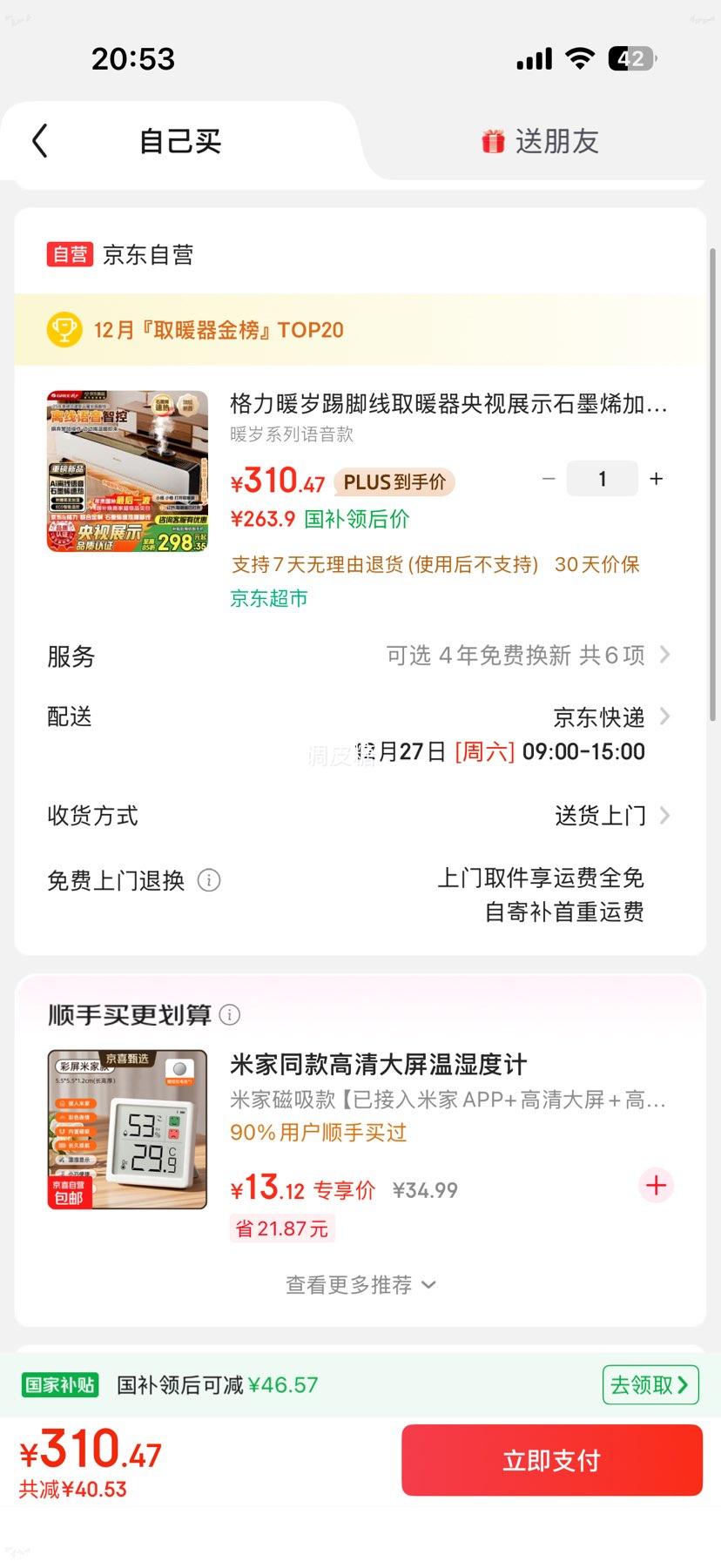The width and height of the screenshot is (721, 1568).
Task: Tap the info icon beside 顺手买更划算
Action: tap(228, 1015)
